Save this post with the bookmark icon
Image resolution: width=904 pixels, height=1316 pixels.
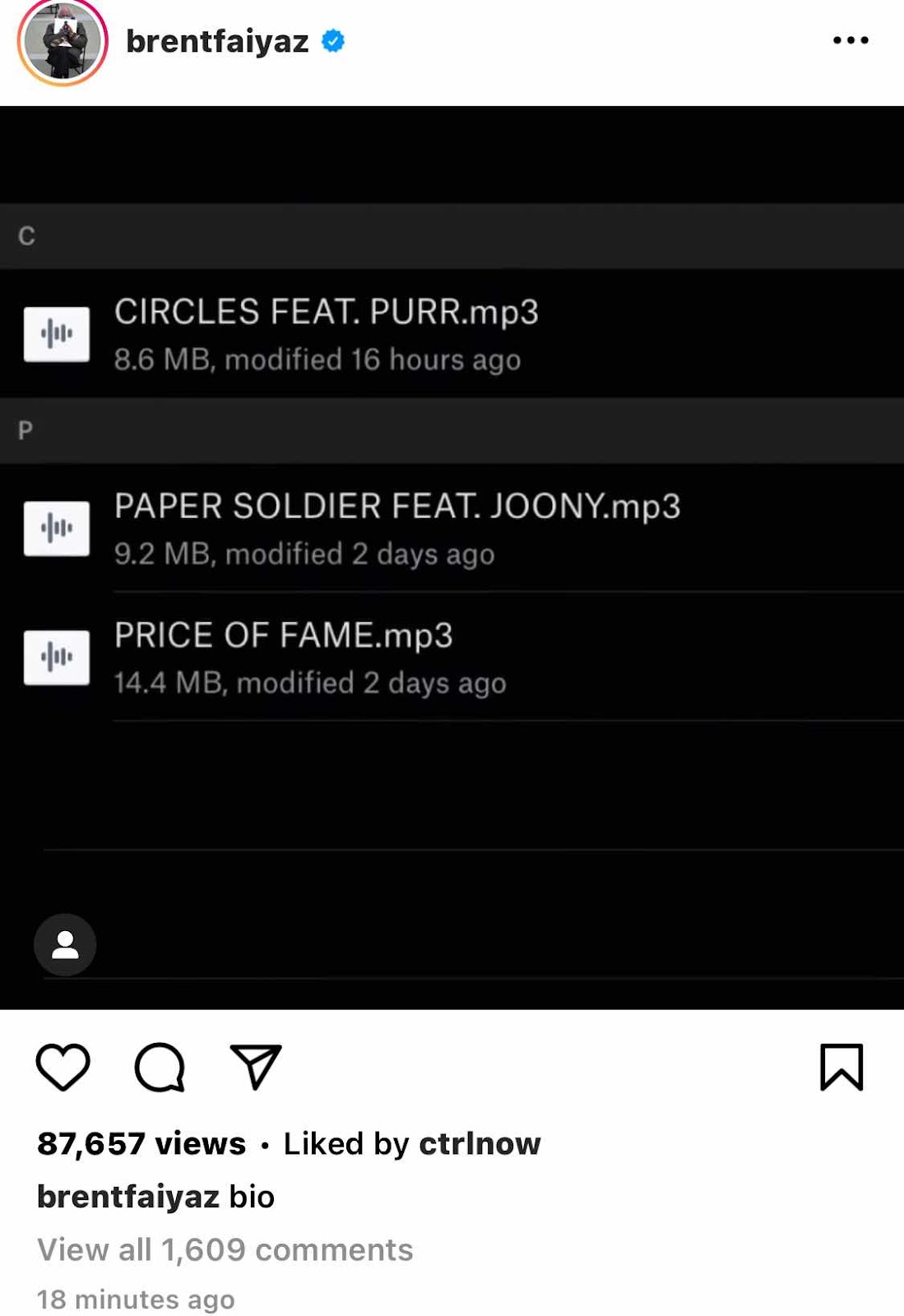point(841,1067)
